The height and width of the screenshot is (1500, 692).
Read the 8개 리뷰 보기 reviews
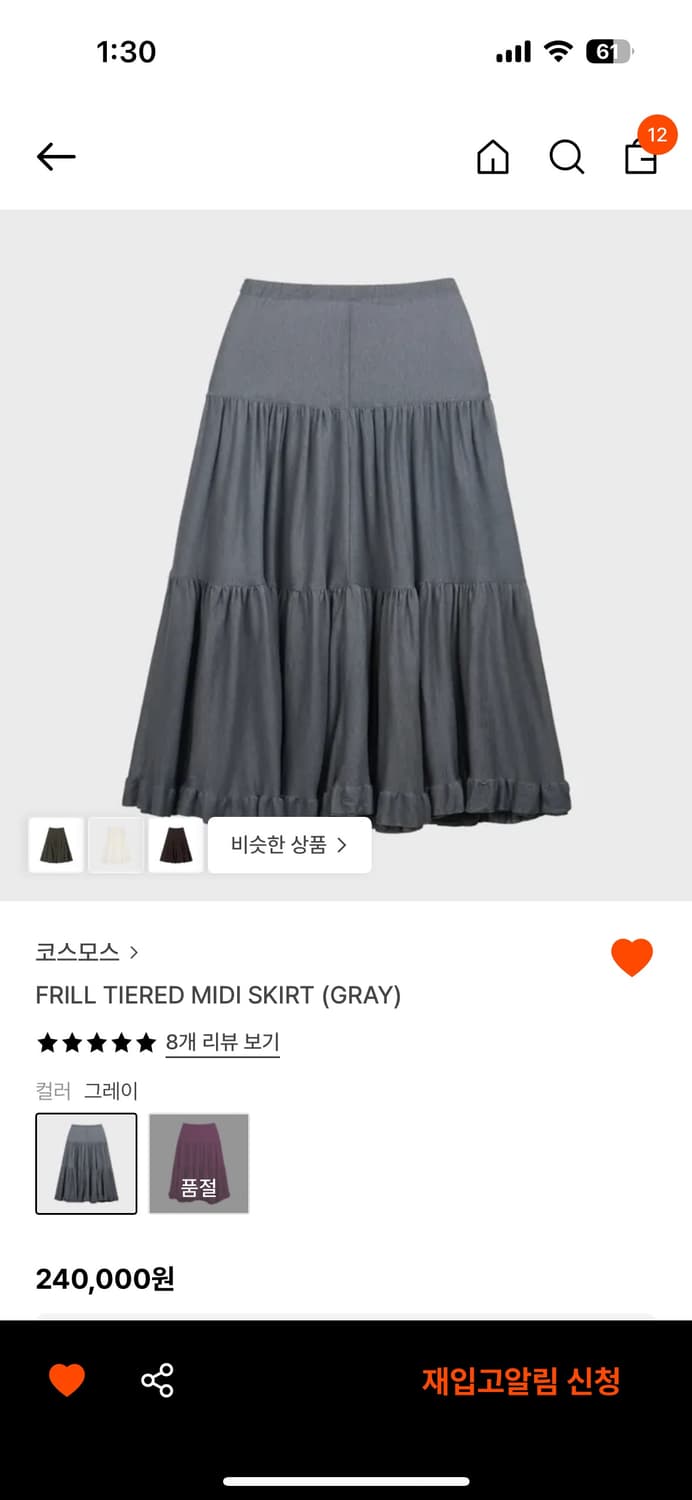click(x=222, y=1042)
